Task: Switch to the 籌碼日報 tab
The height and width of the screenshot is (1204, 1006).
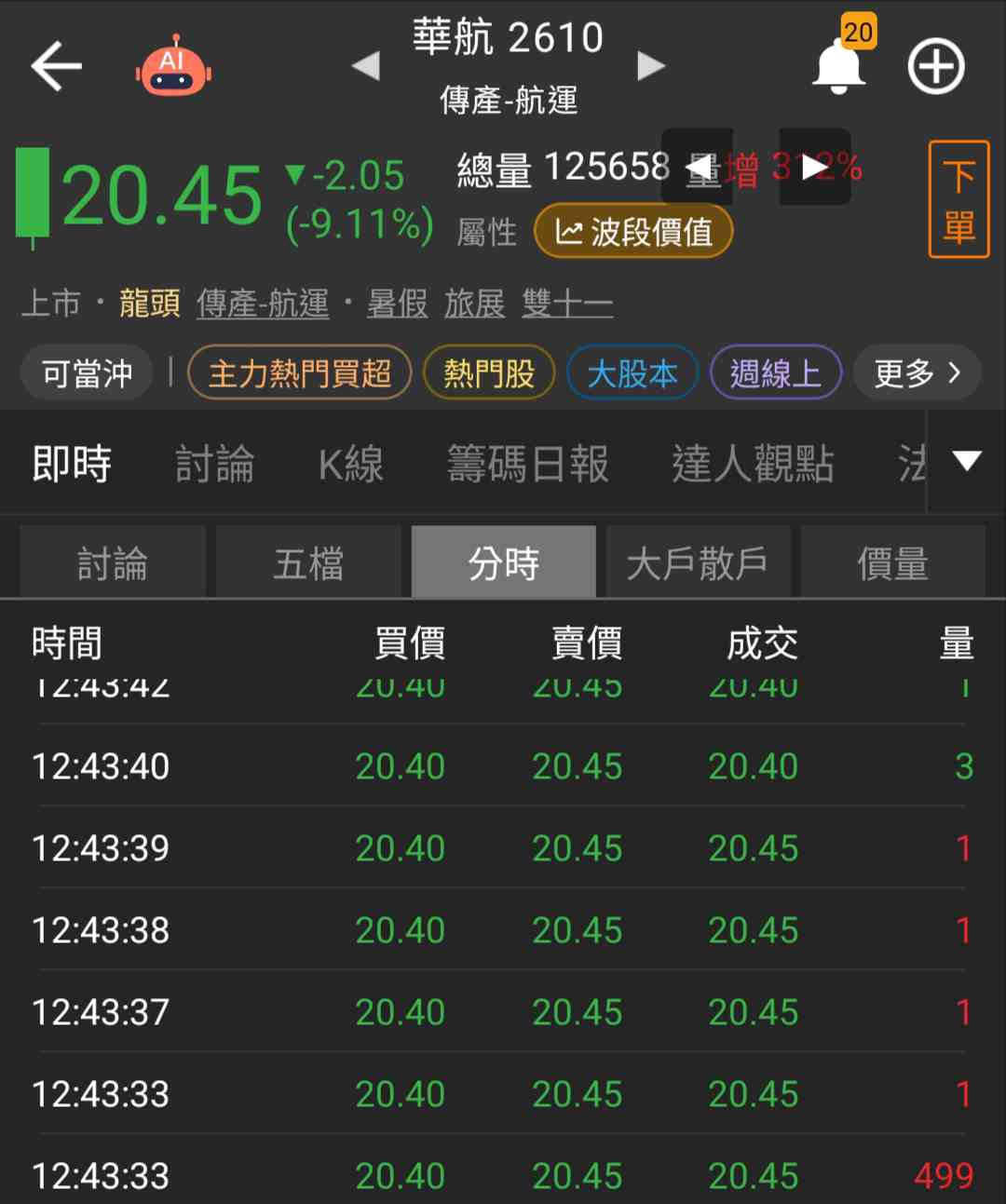Action: pyautogui.click(x=528, y=464)
